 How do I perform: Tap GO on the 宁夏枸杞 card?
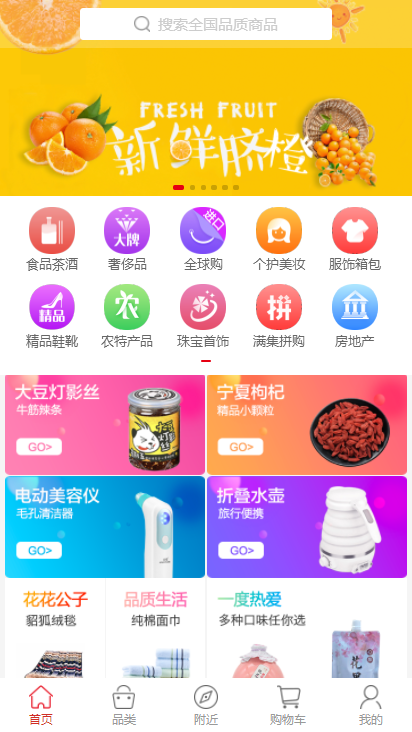coord(240,447)
